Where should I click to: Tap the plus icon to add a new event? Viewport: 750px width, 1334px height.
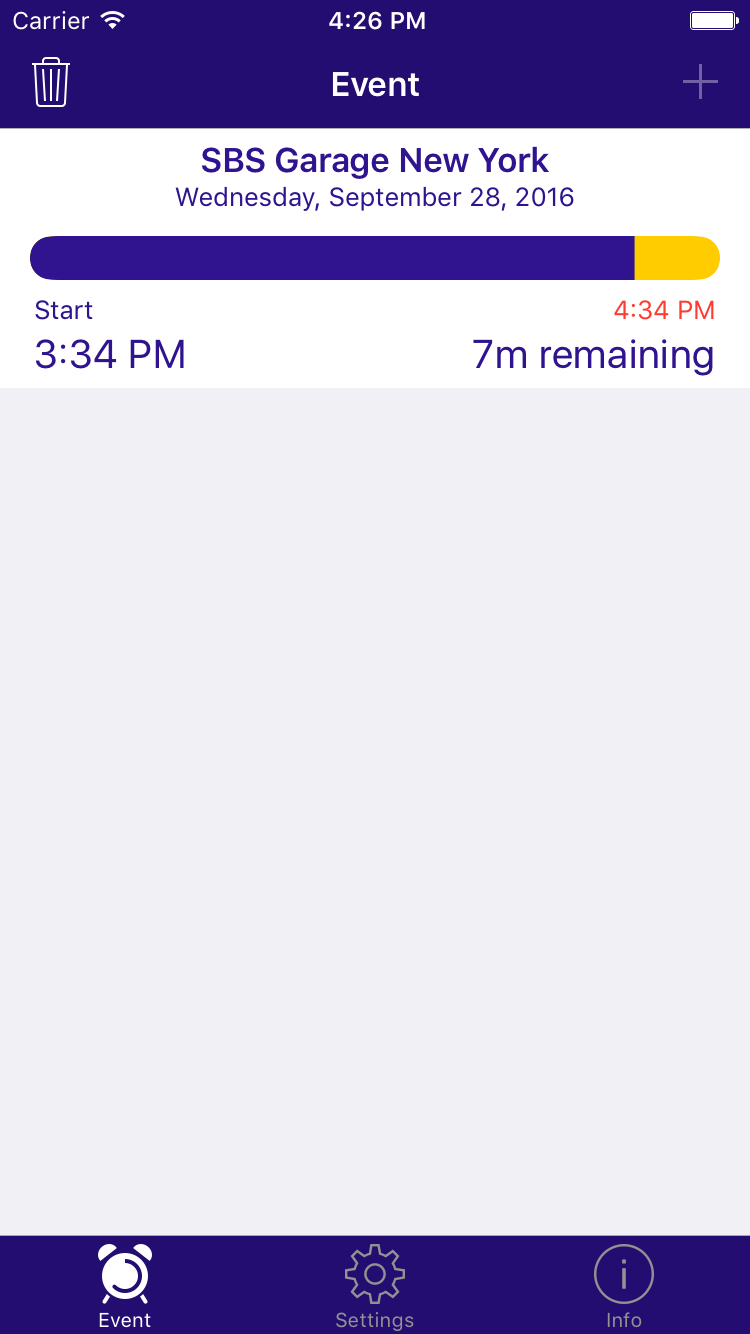(x=700, y=83)
